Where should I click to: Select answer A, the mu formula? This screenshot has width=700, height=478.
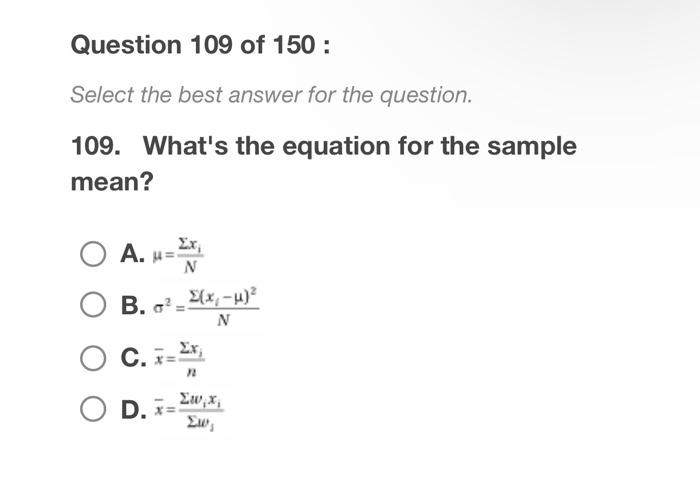coord(93,254)
